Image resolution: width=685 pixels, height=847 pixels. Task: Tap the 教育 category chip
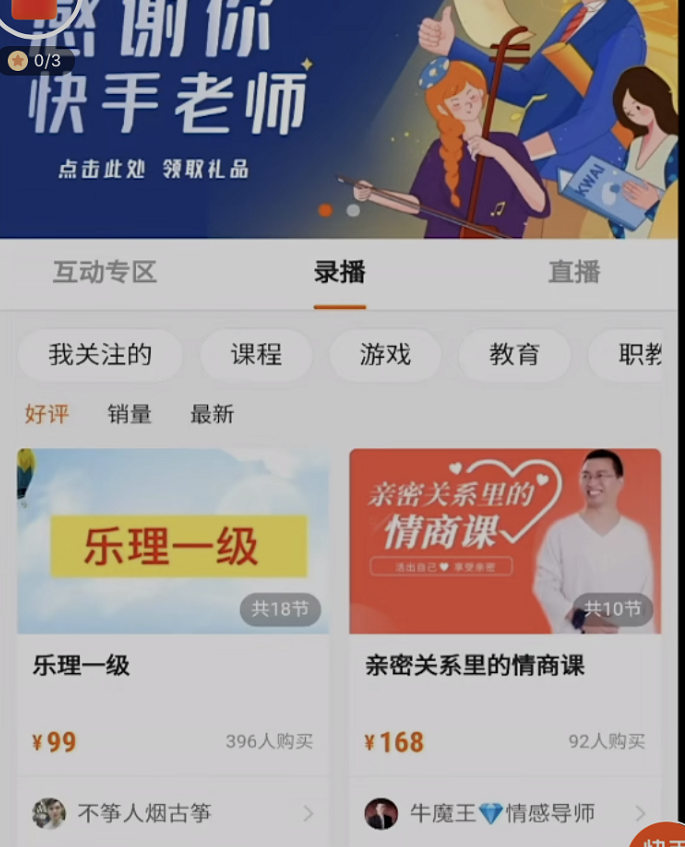coord(514,354)
